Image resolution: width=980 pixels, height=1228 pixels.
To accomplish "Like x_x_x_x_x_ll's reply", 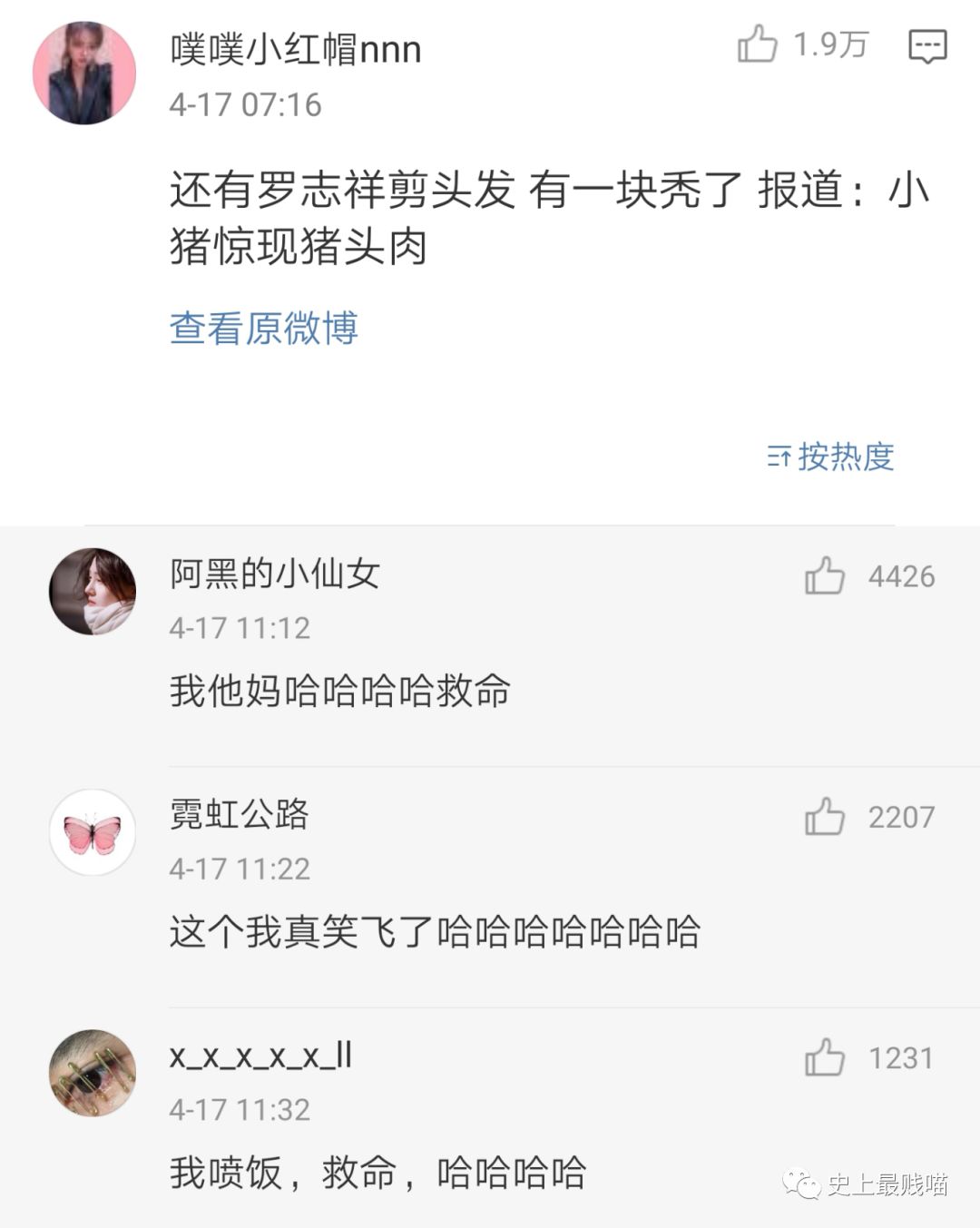I will point(824,1057).
